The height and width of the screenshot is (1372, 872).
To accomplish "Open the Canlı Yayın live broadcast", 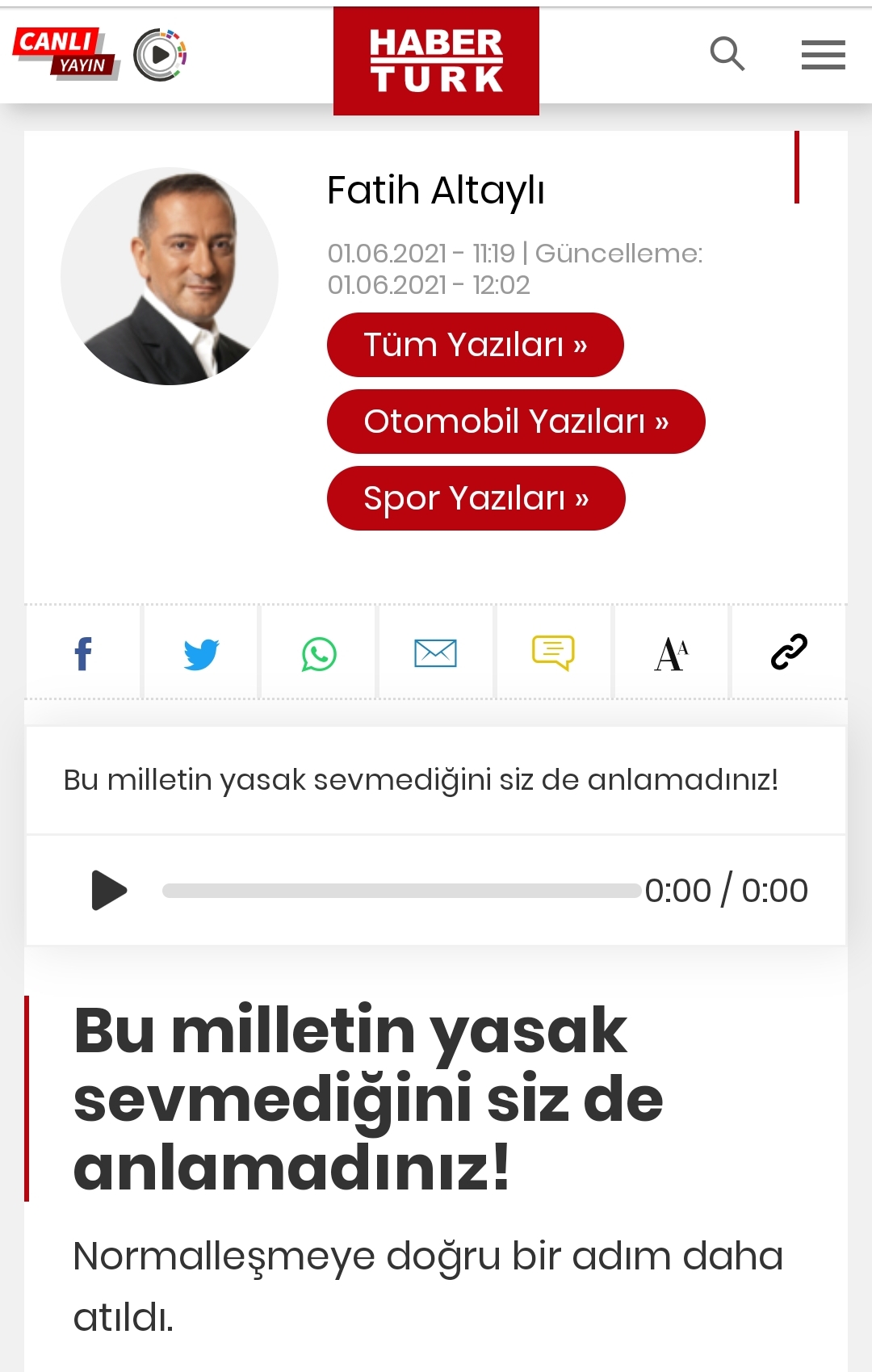I will (65, 53).
